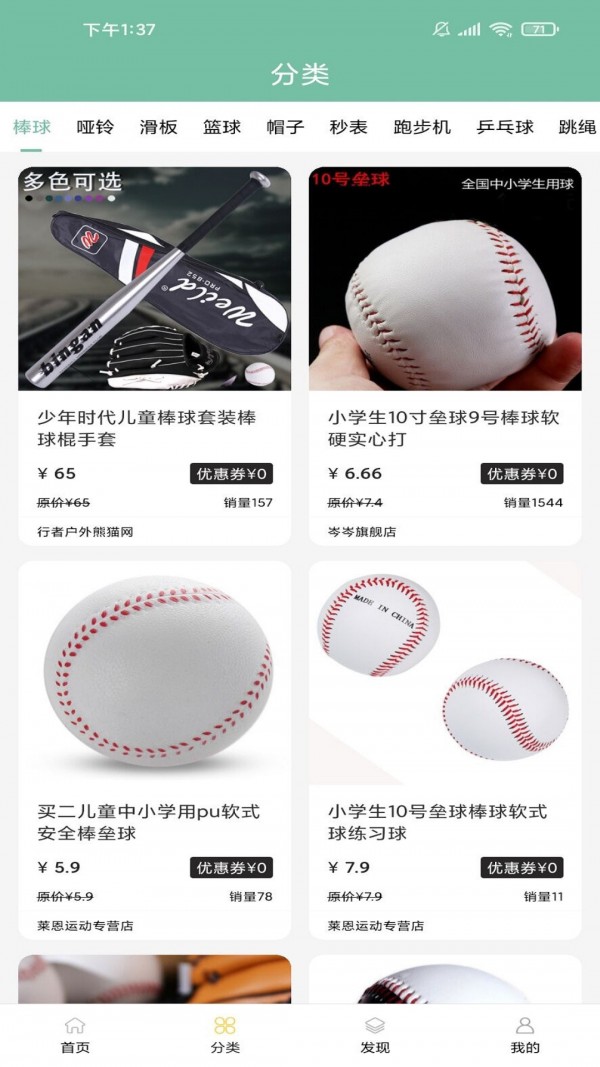The width and height of the screenshot is (600, 1067).
Task: Open the 我的 profile tab
Action: tap(525, 1035)
